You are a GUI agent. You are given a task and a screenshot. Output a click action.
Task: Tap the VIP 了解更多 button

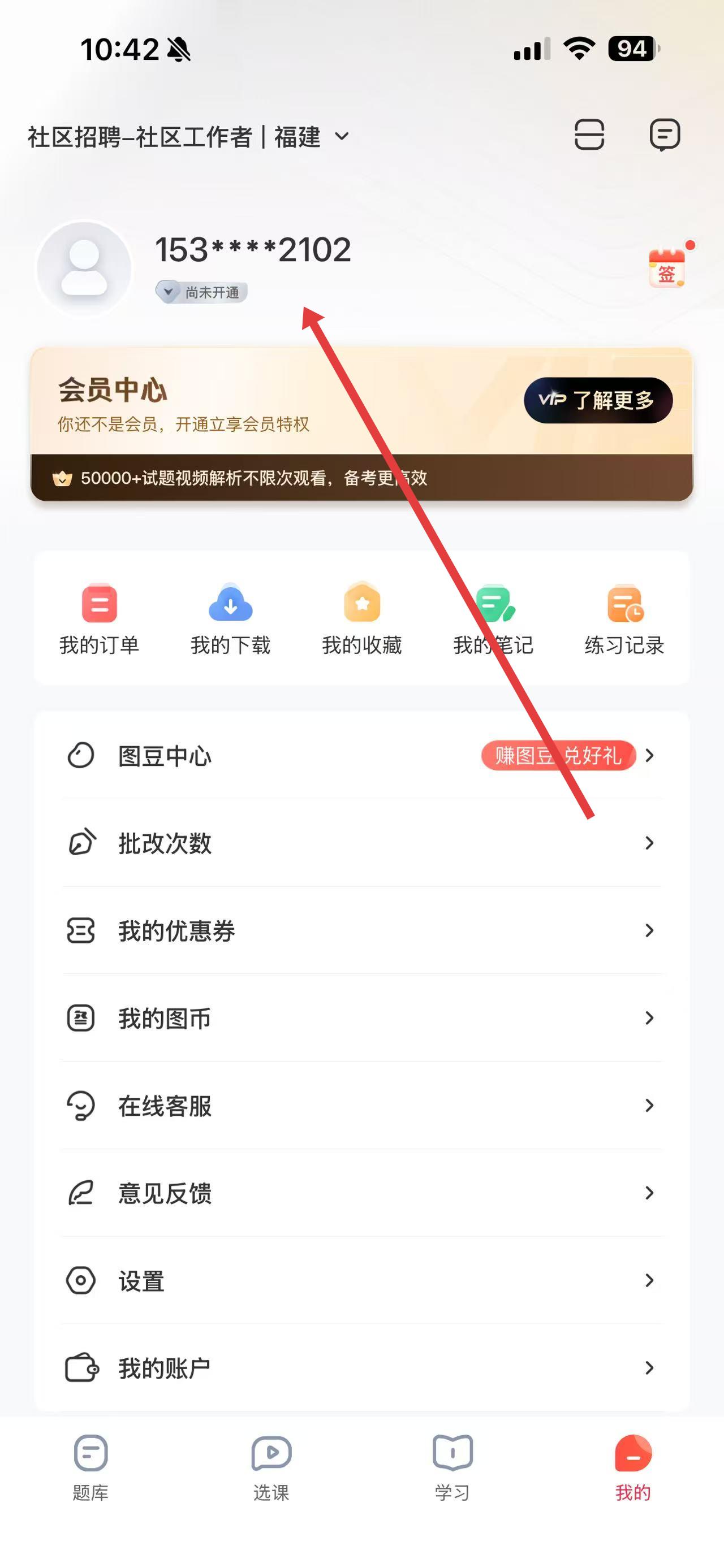598,401
